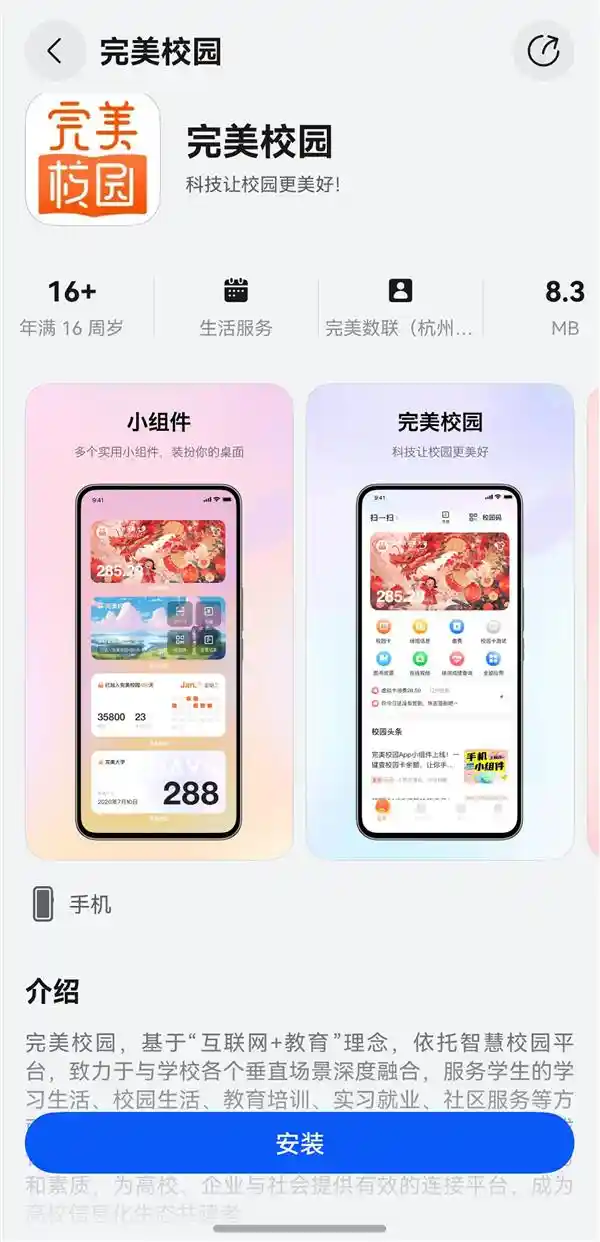
Task: Go back from the 完美校园 page
Action: click(x=54, y=52)
